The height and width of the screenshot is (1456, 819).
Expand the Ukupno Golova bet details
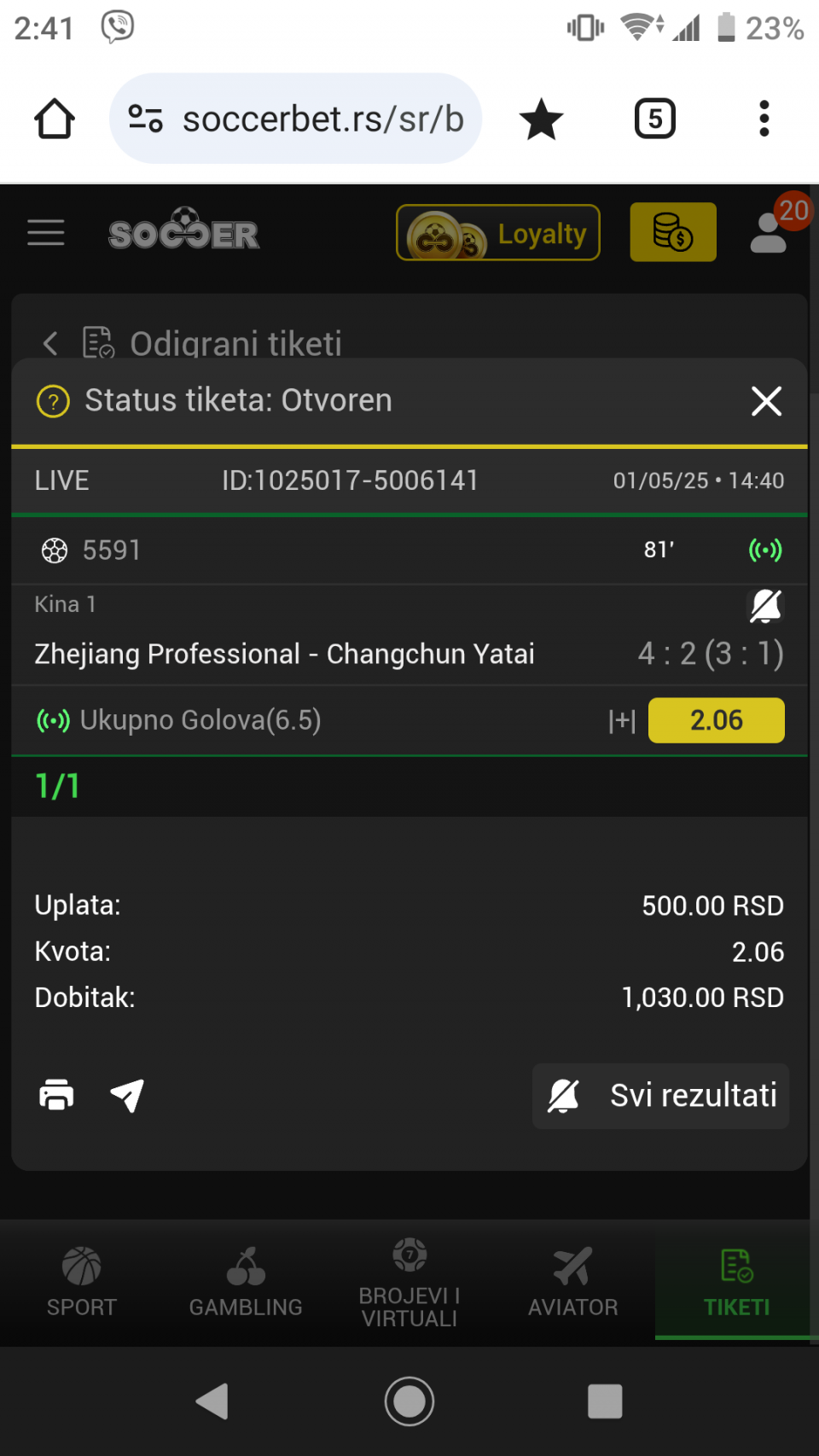(x=622, y=721)
